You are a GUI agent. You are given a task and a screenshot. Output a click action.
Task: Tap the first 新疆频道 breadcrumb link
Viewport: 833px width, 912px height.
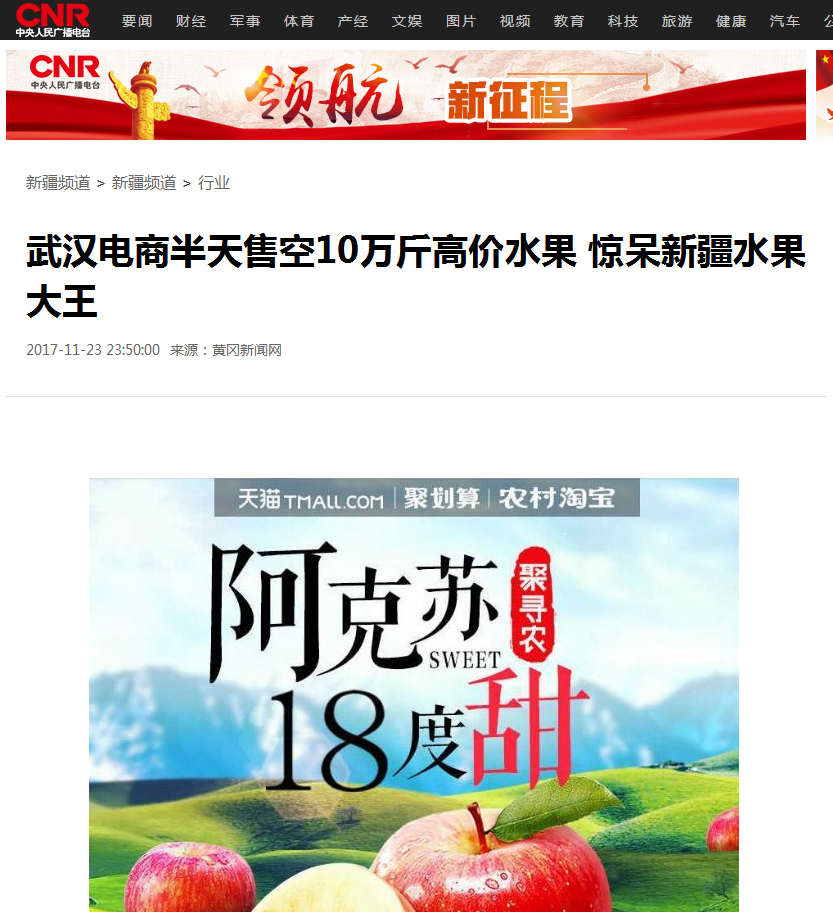58,183
